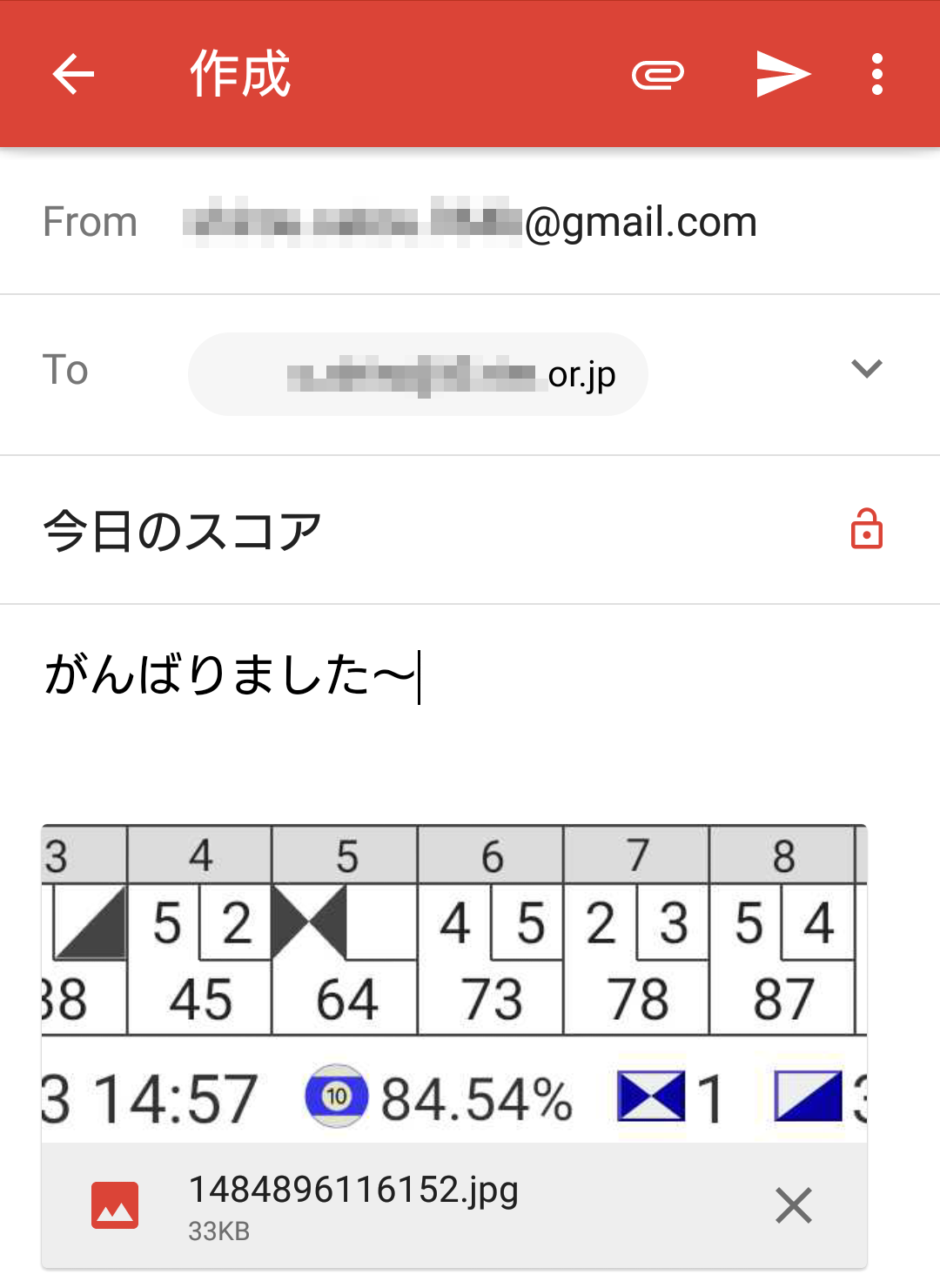Screen dimensions: 940x1288
Task: Open the attached bowling score image
Action: [x=453, y=983]
